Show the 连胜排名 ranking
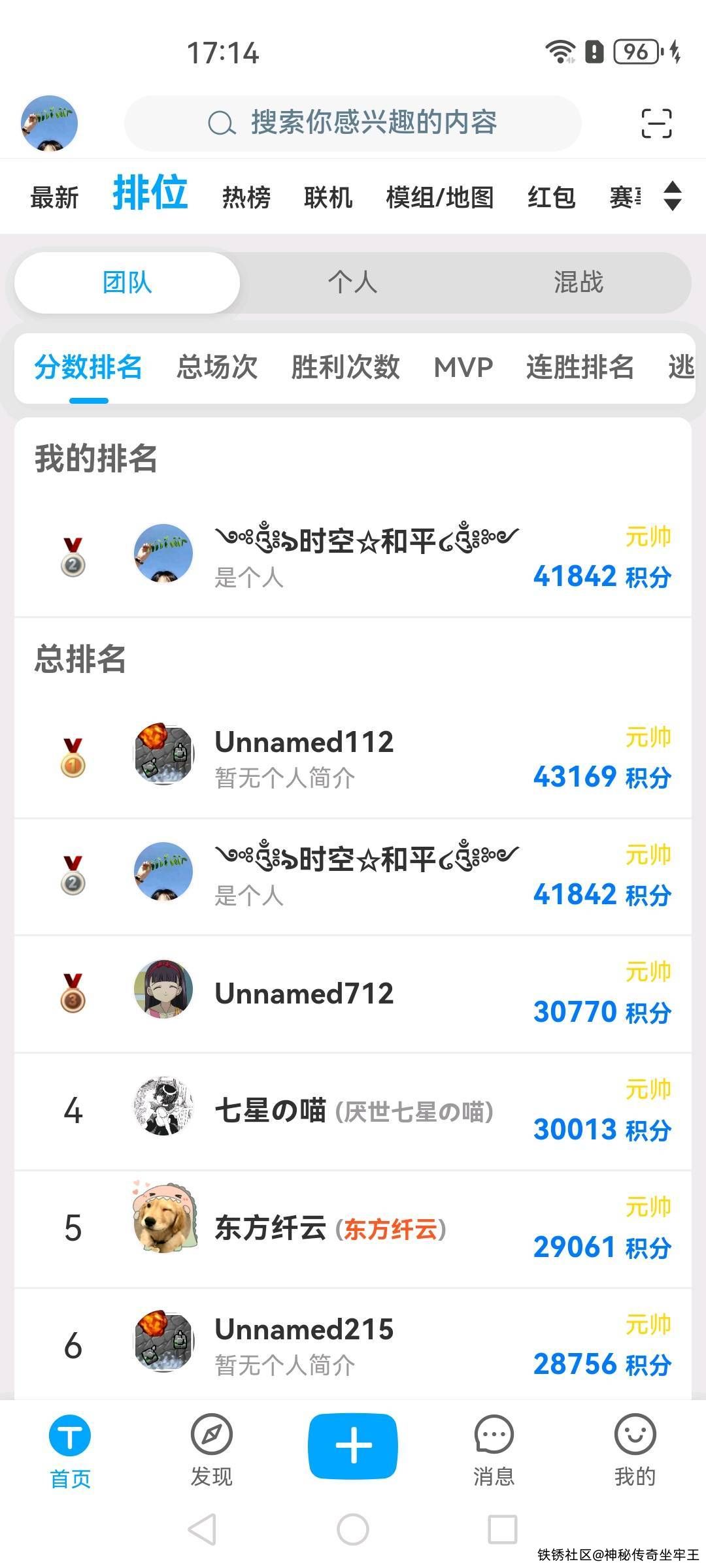This screenshot has width=706, height=1568. (580, 367)
